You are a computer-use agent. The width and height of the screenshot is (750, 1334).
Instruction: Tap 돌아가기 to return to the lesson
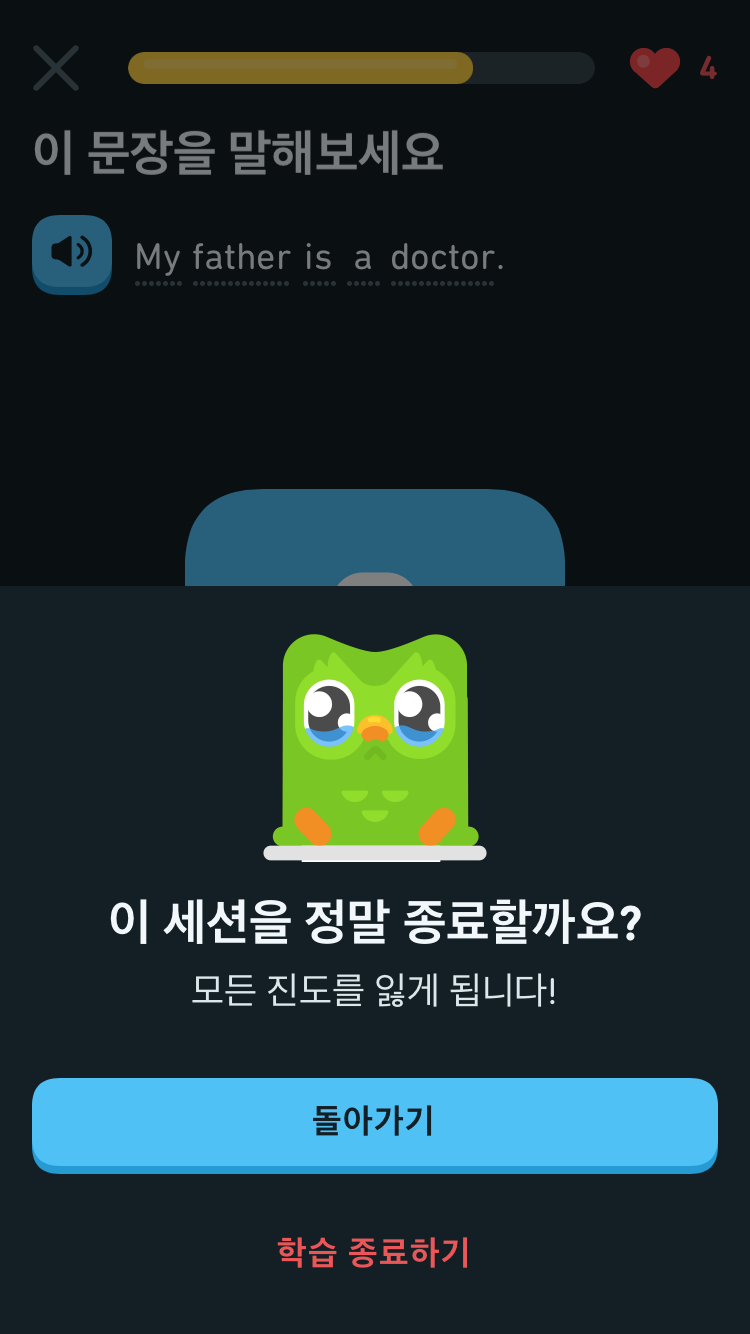(375, 1124)
